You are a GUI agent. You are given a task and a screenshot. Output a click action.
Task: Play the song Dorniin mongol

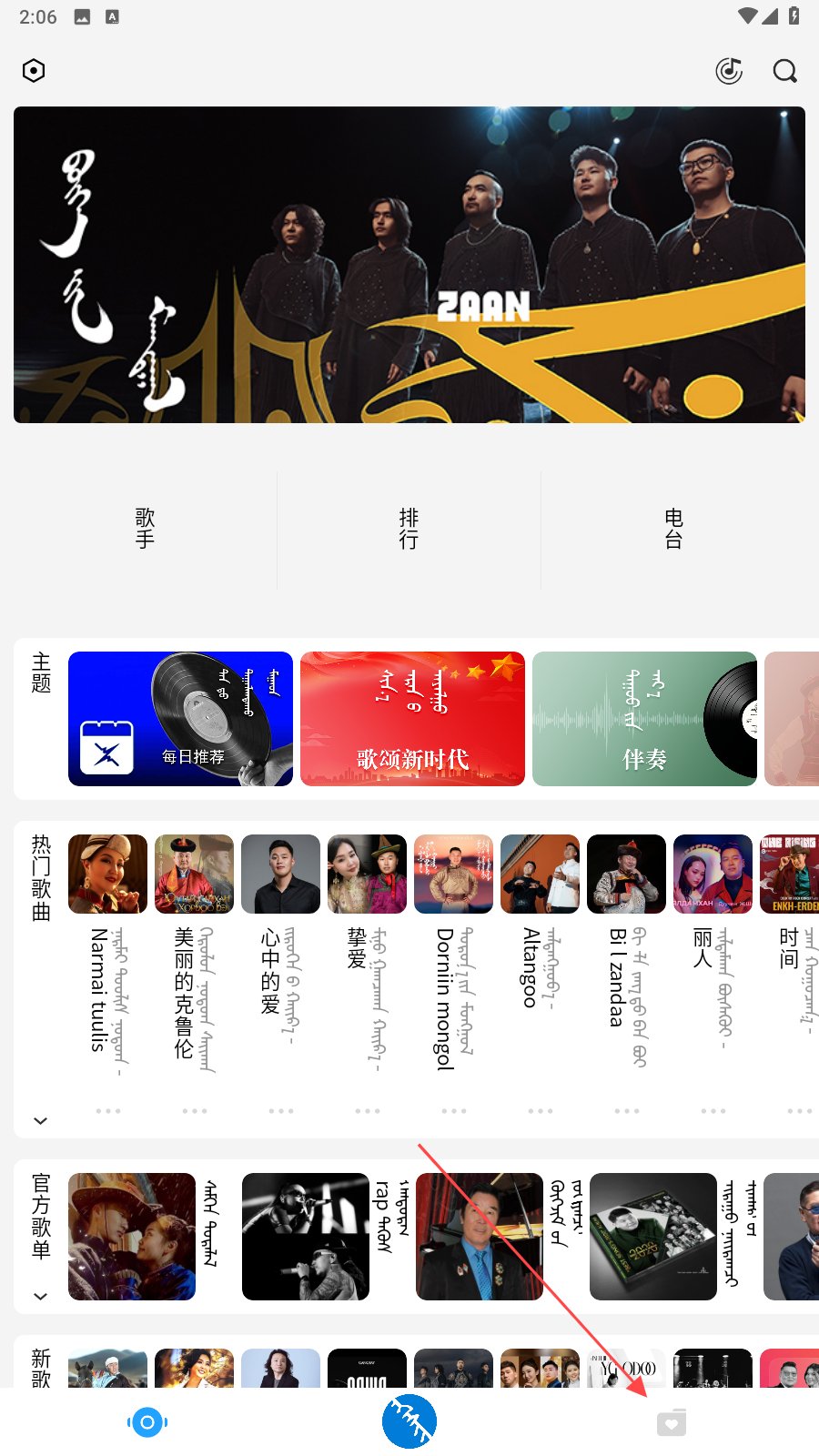pyautogui.click(x=453, y=874)
